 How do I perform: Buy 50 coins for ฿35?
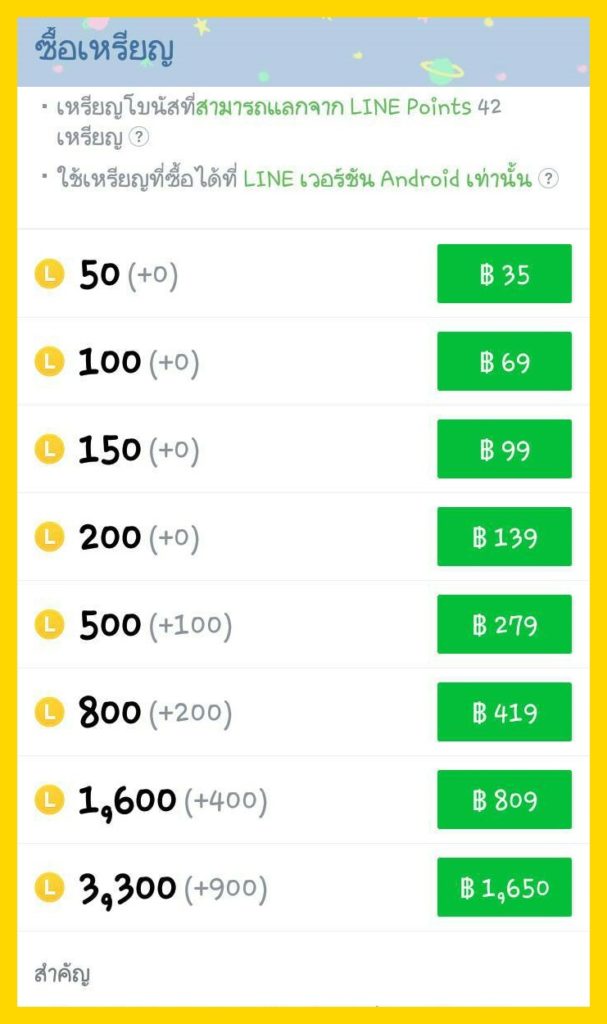click(x=504, y=274)
